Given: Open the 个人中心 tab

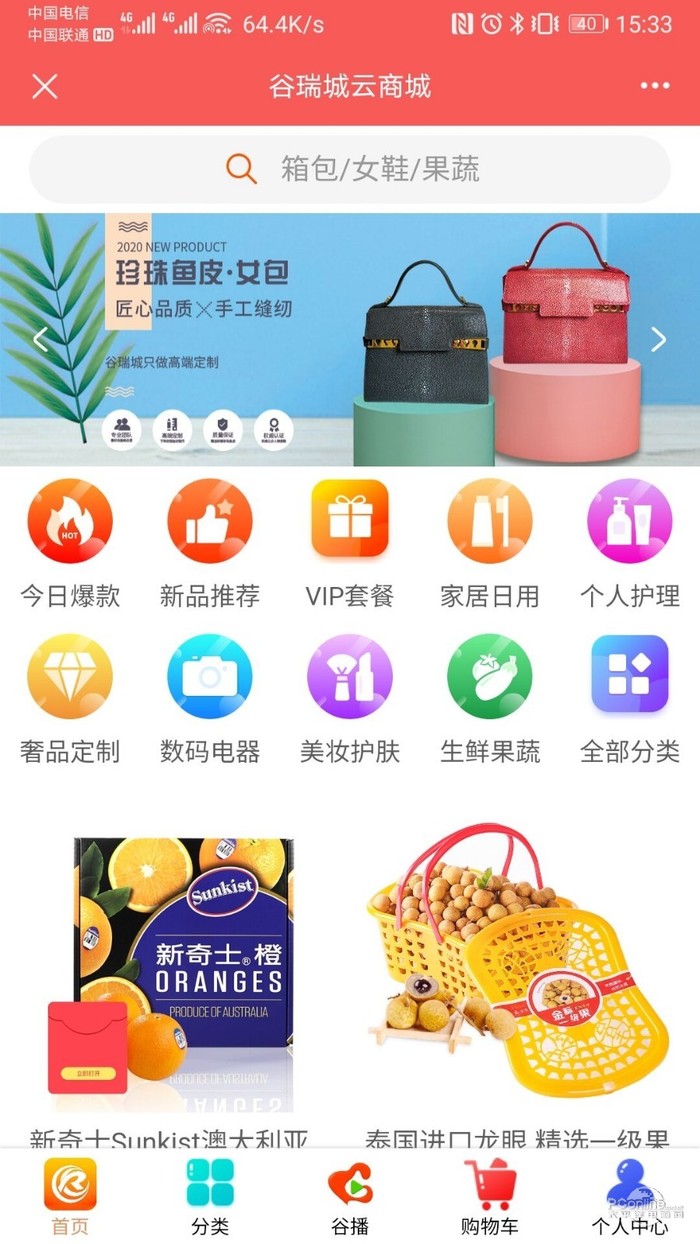Looking at the screenshot, I should [630, 1197].
